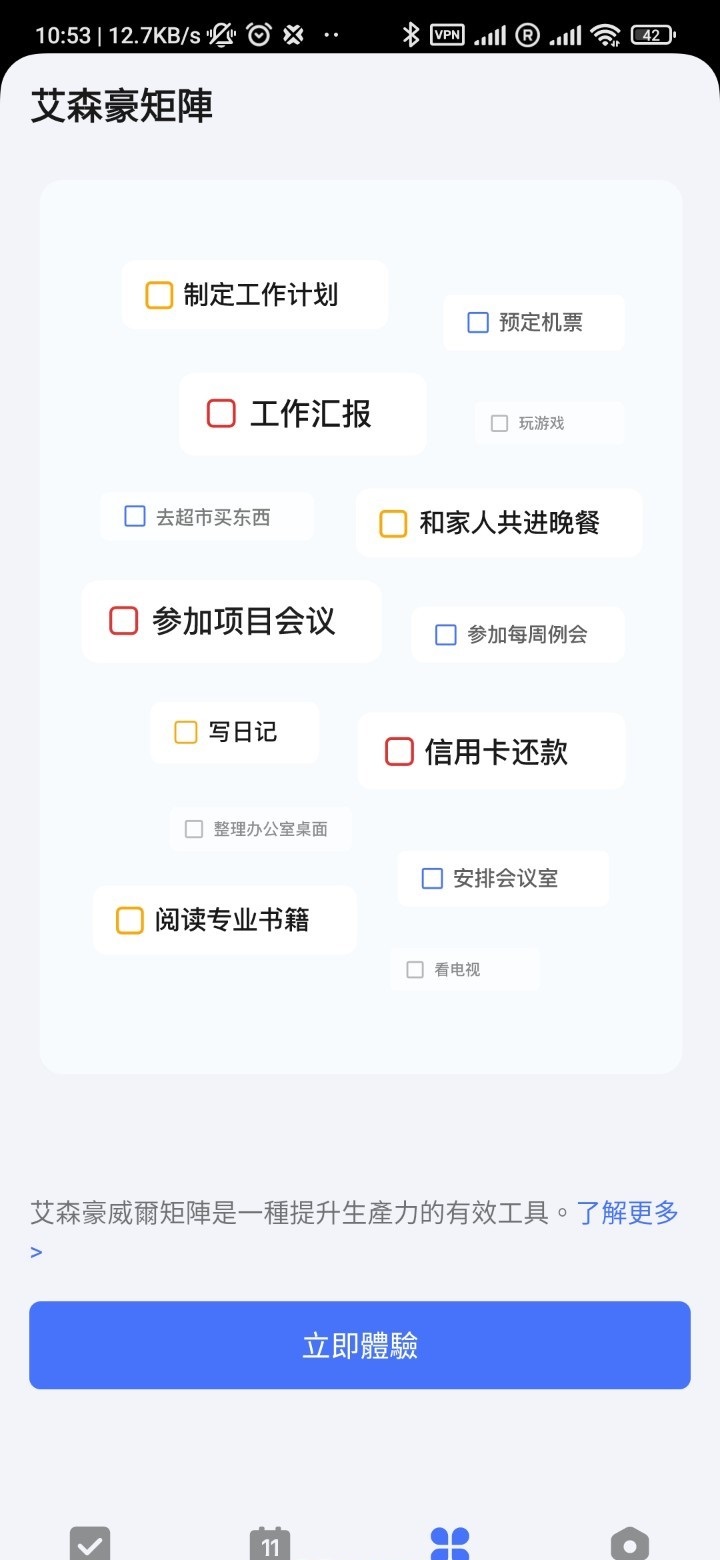720x1560 pixels.
Task: Check the 看电视 checkbox
Action: [414, 968]
